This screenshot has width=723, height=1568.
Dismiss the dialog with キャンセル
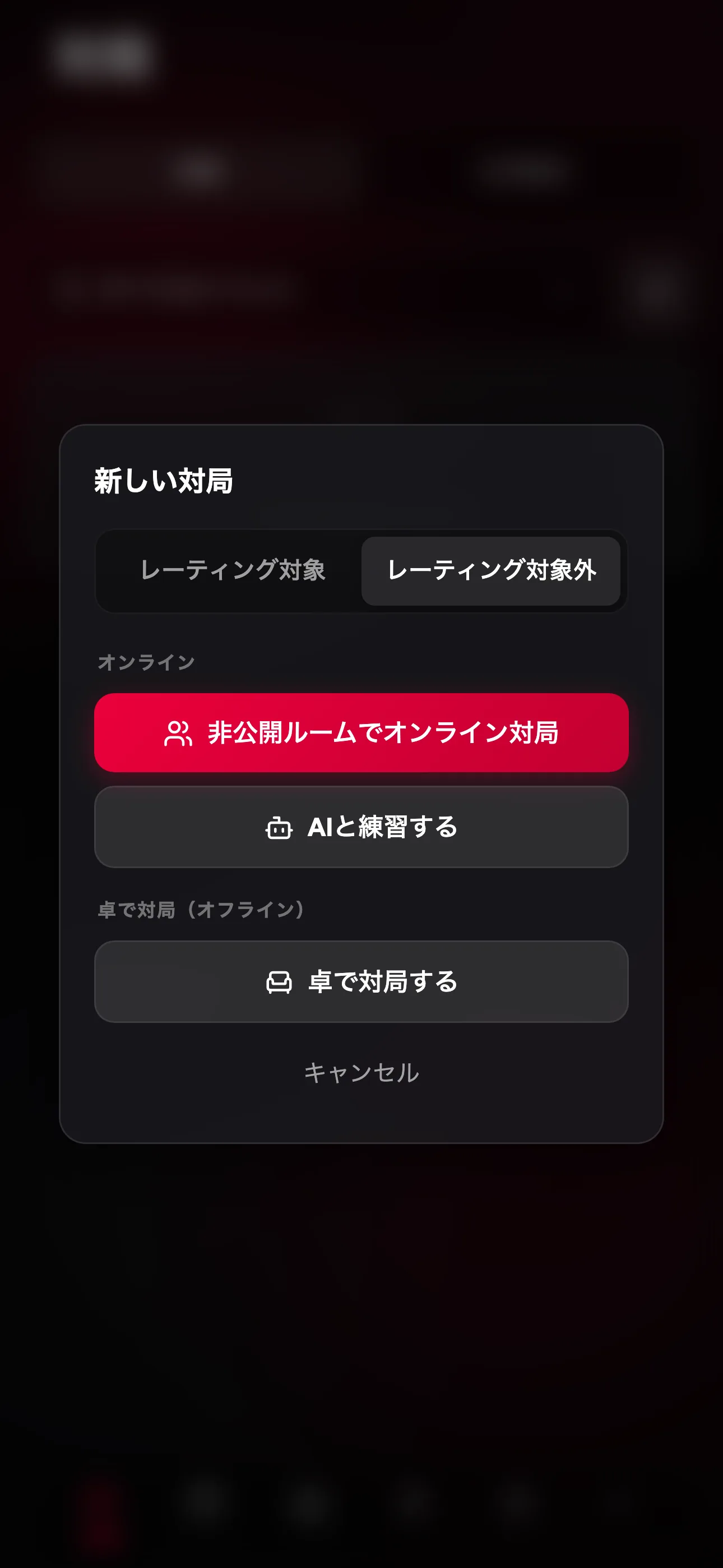pos(361,1072)
